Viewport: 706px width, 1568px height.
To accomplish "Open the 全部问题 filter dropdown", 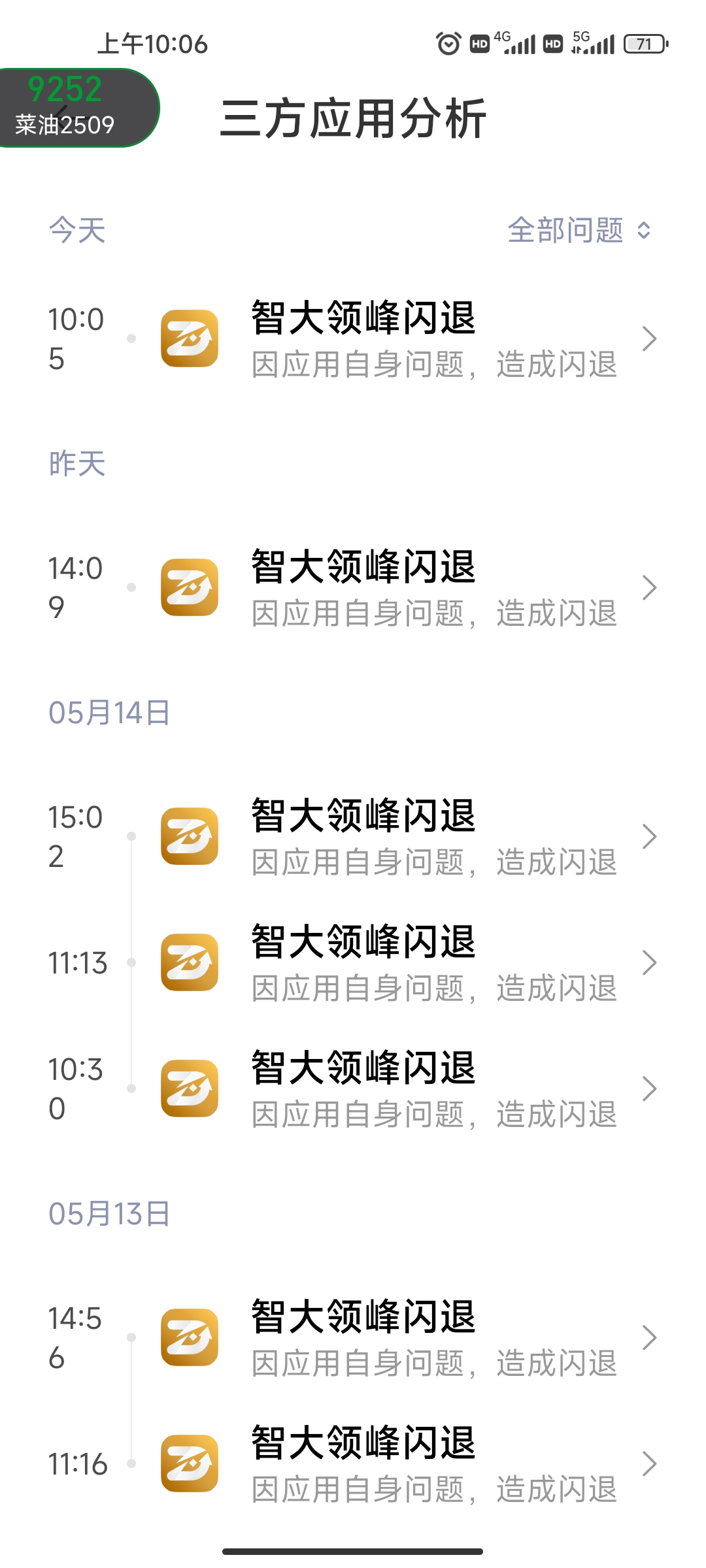I will [579, 230].
